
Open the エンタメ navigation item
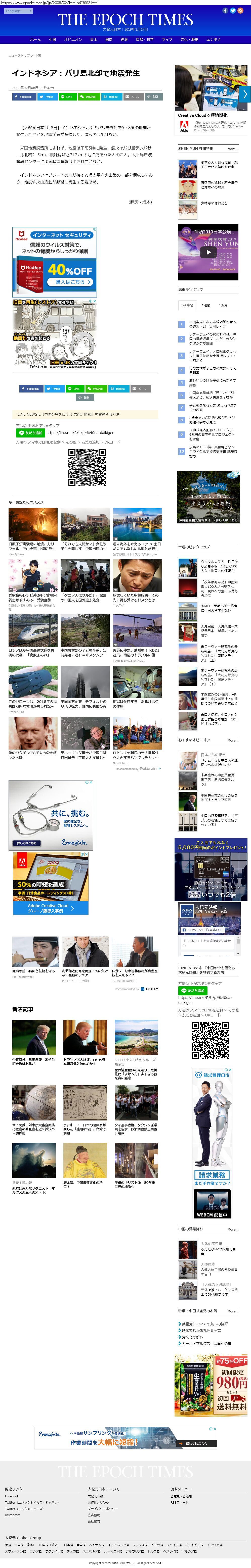coord(213,39)
